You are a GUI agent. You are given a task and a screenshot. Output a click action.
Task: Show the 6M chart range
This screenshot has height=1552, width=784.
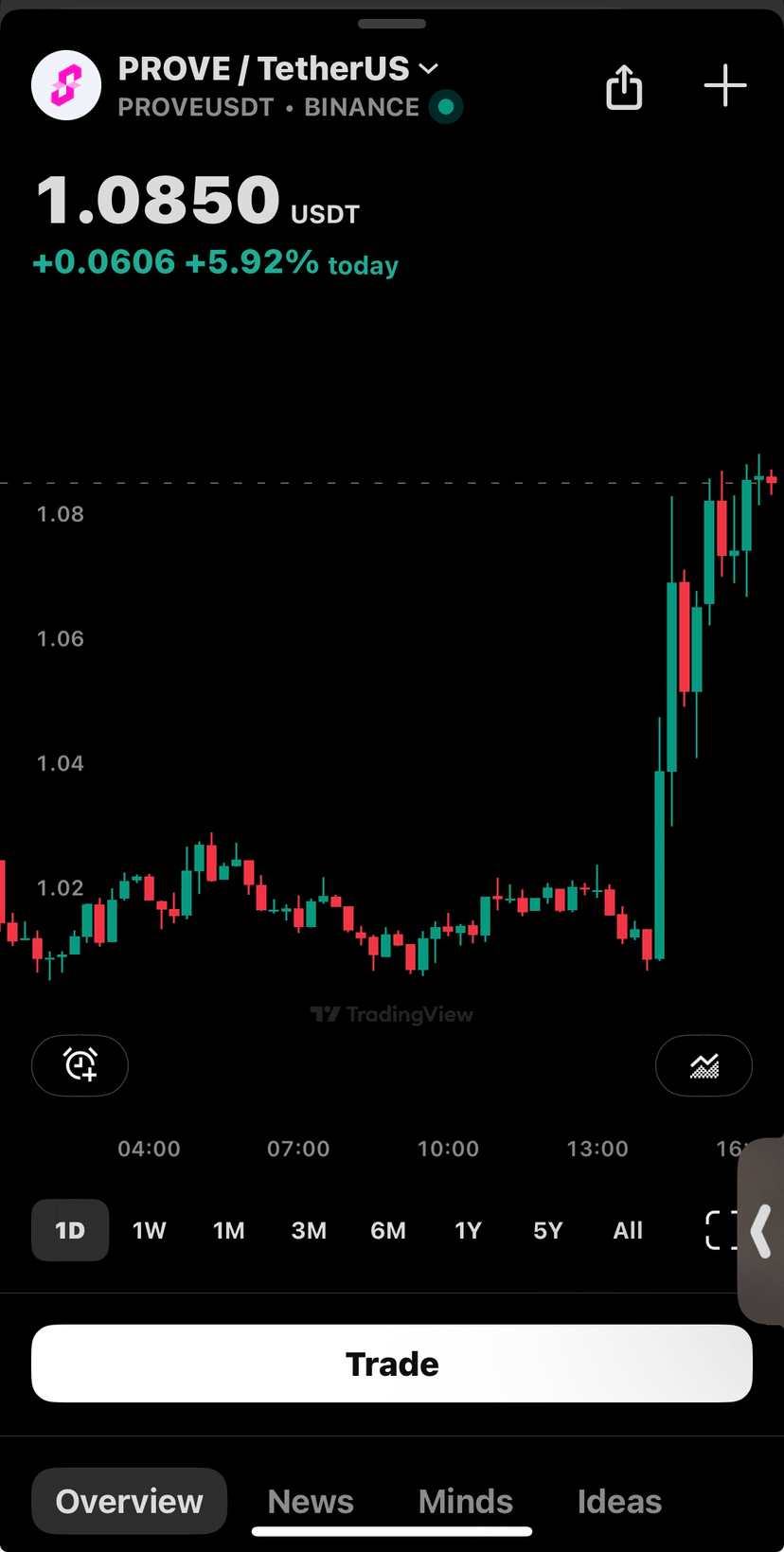click(x=388, y=1230)
